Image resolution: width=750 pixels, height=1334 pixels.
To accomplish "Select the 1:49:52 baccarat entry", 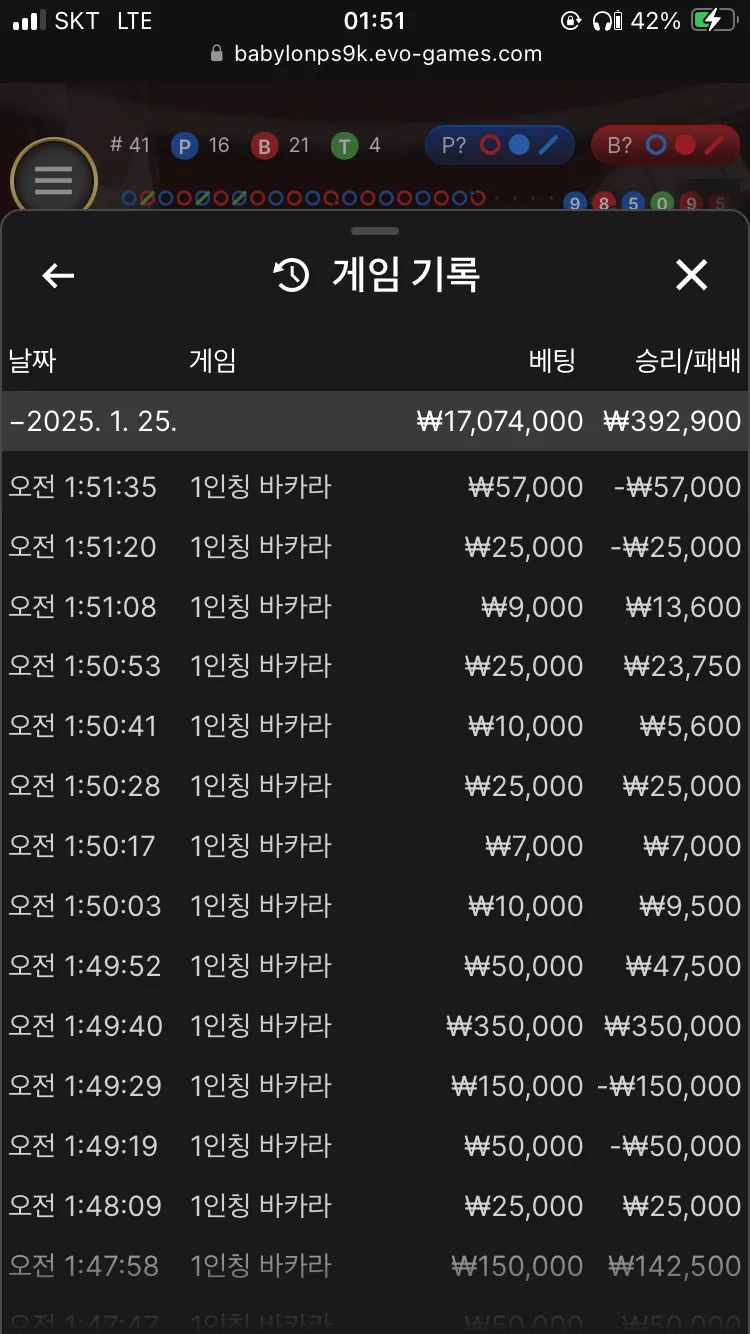I will pyautogui.click(x=375, y=966).
